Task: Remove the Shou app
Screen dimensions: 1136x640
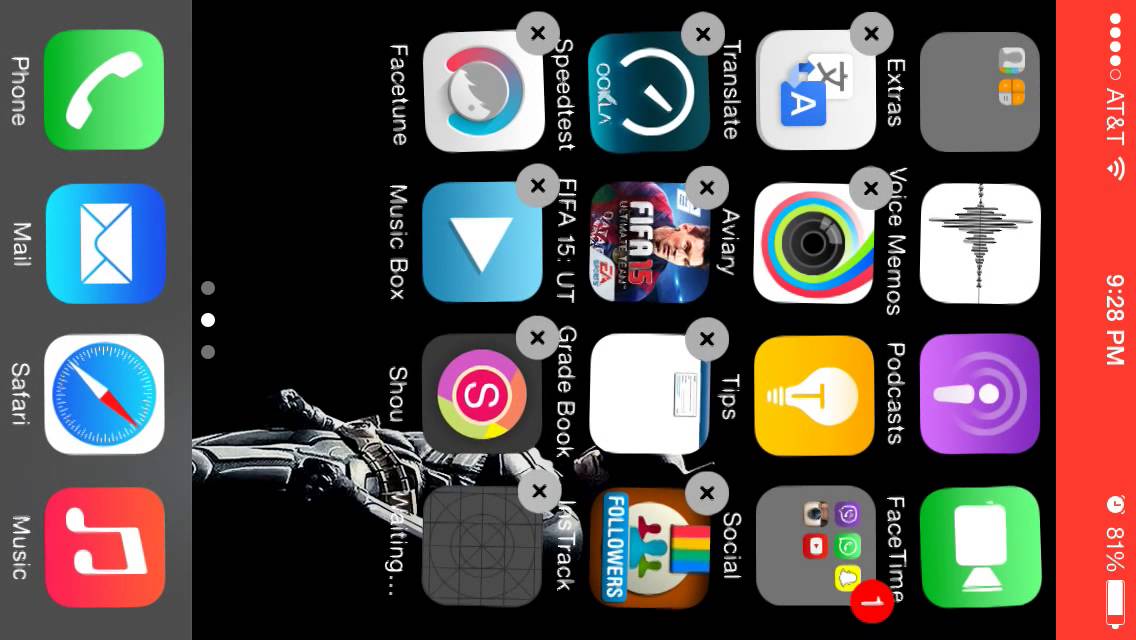Action: [538, 339]
